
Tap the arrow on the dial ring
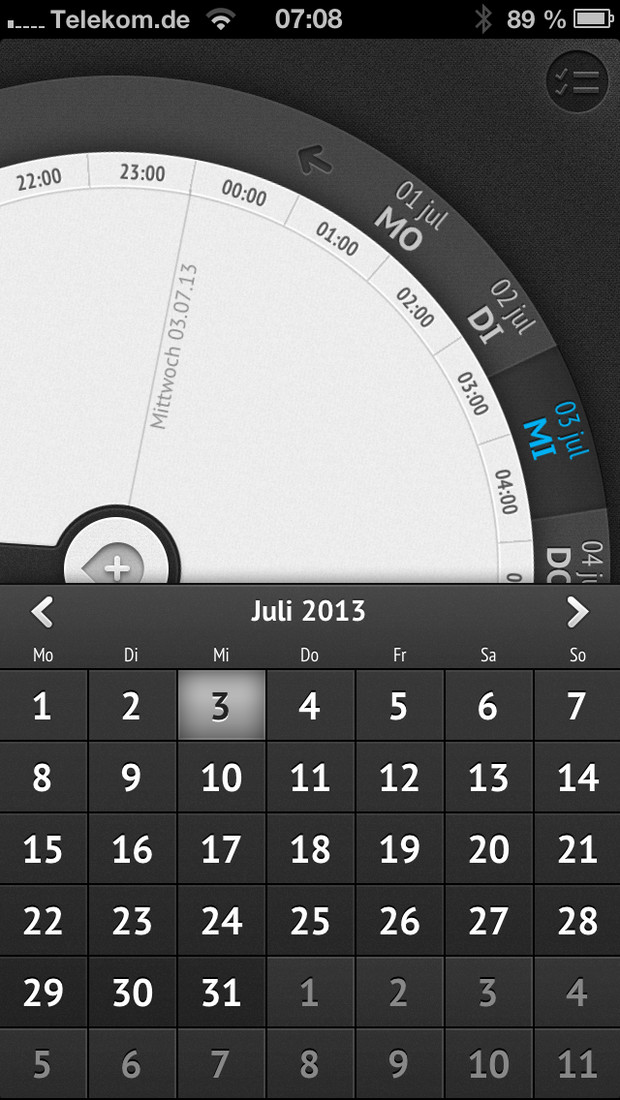[315, 160]
